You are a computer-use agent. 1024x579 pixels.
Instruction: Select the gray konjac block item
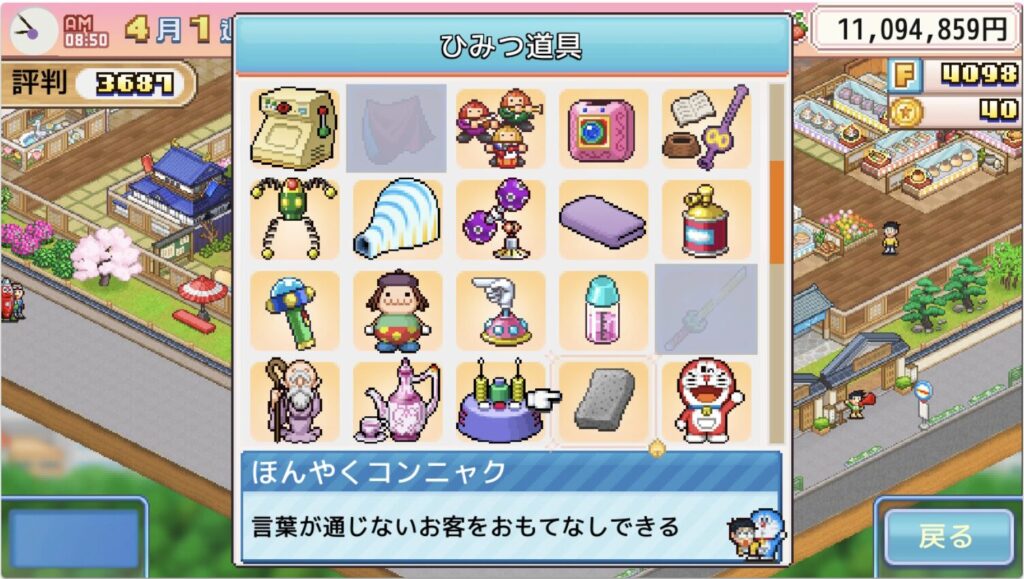click(x=604, y=402)
